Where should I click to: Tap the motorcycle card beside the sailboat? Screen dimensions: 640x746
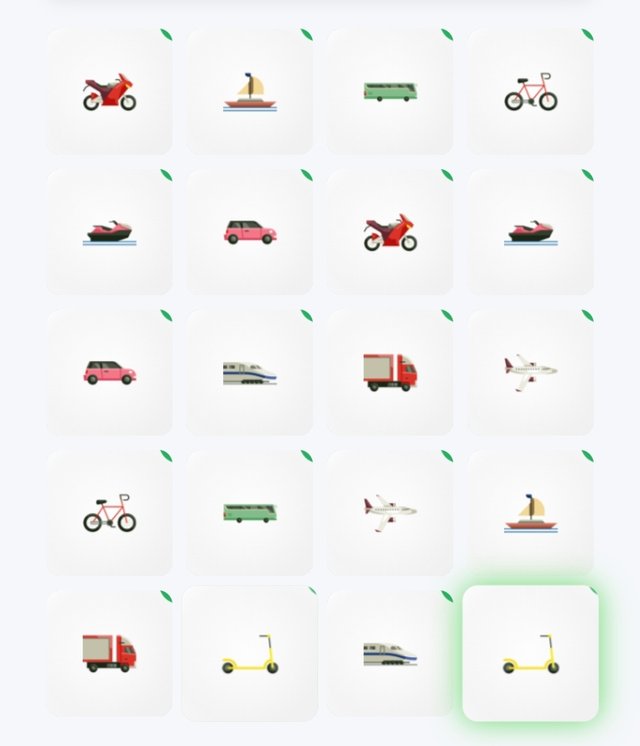[109, 91]
